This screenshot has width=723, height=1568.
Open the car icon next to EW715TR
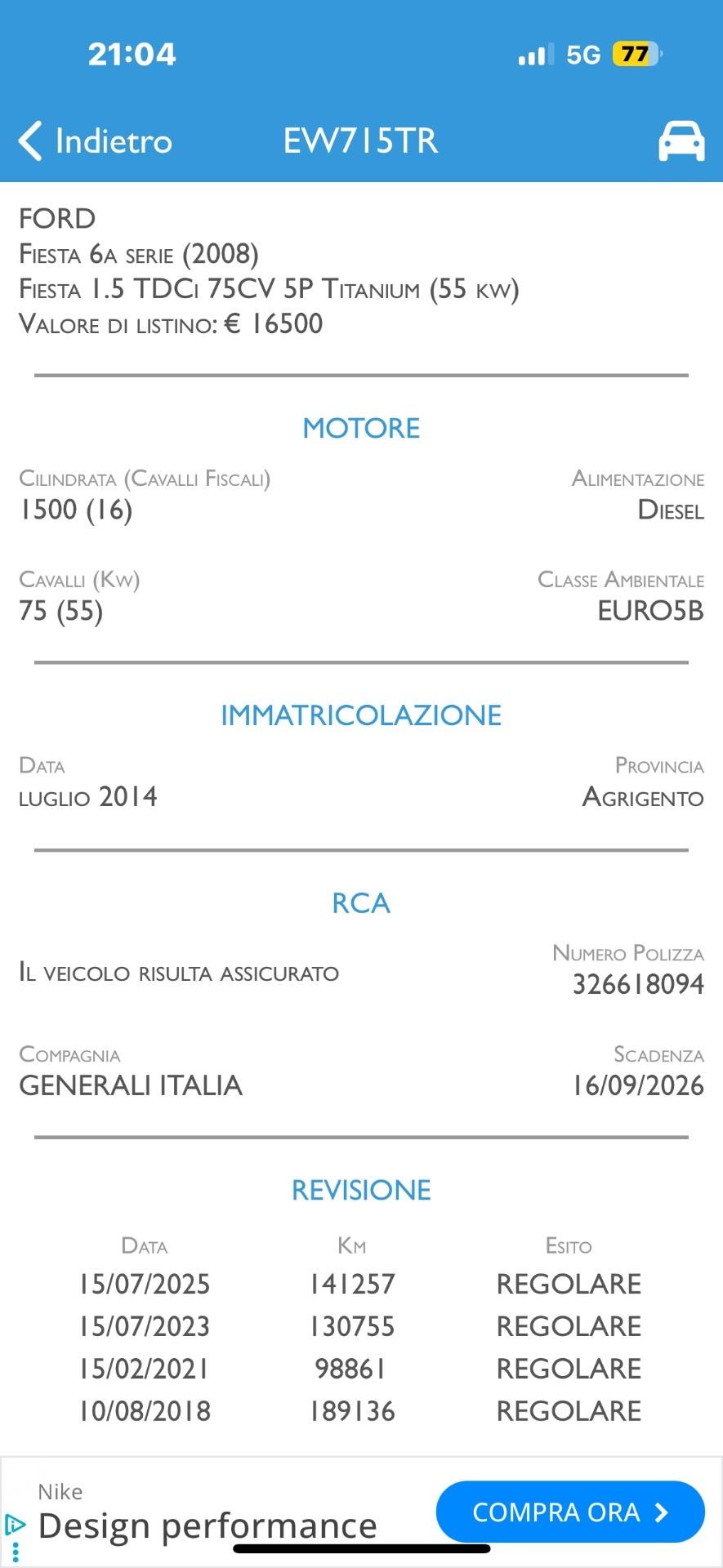[x=681, y=140]
